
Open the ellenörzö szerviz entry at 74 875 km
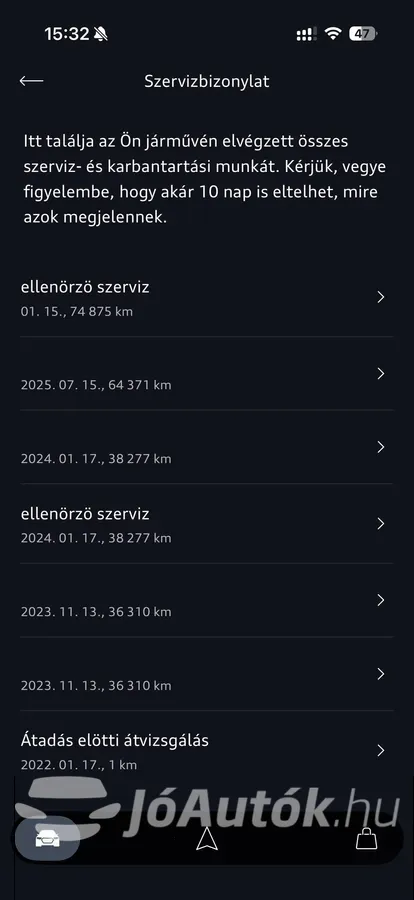click(207, 298)
